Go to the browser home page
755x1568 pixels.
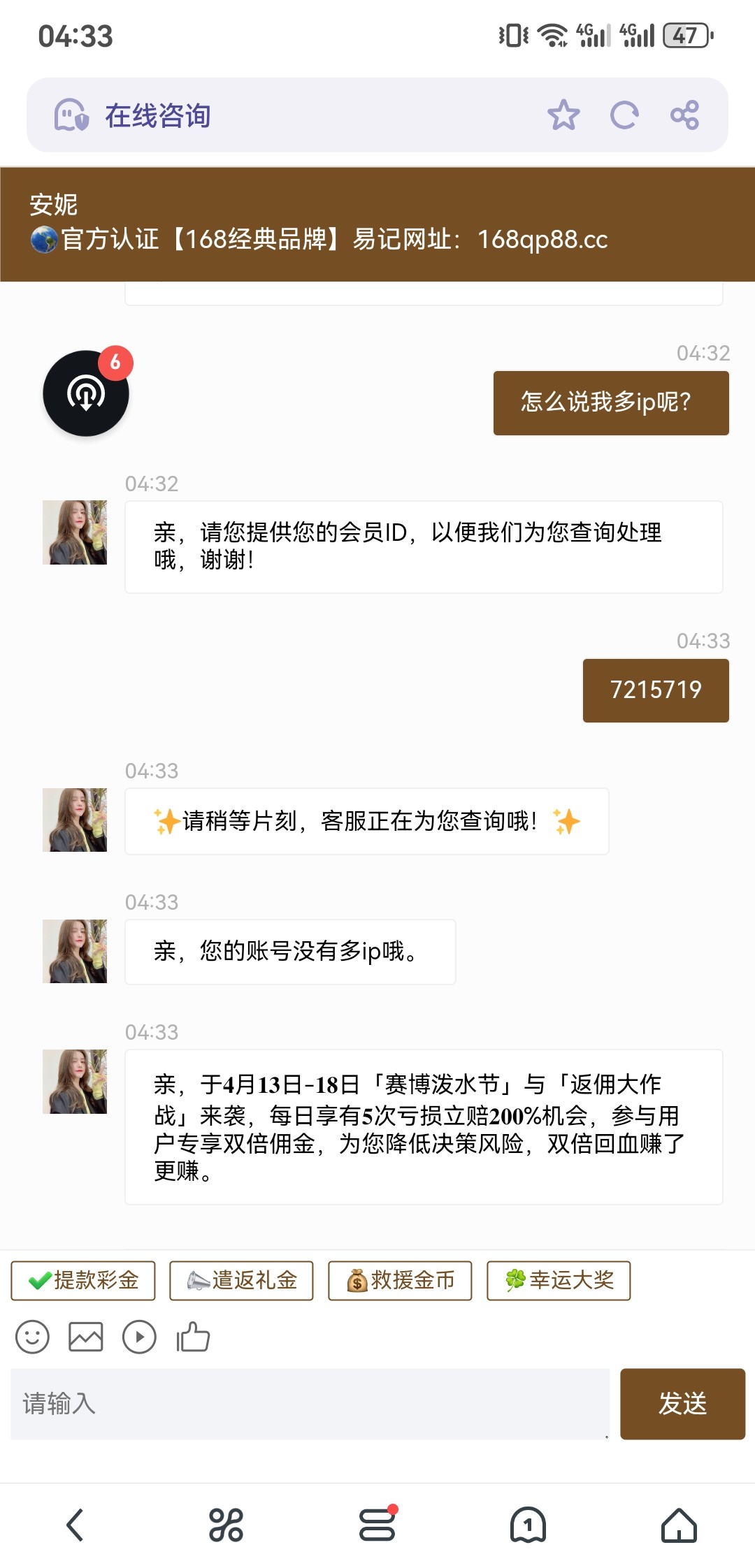coord(679,1525)
